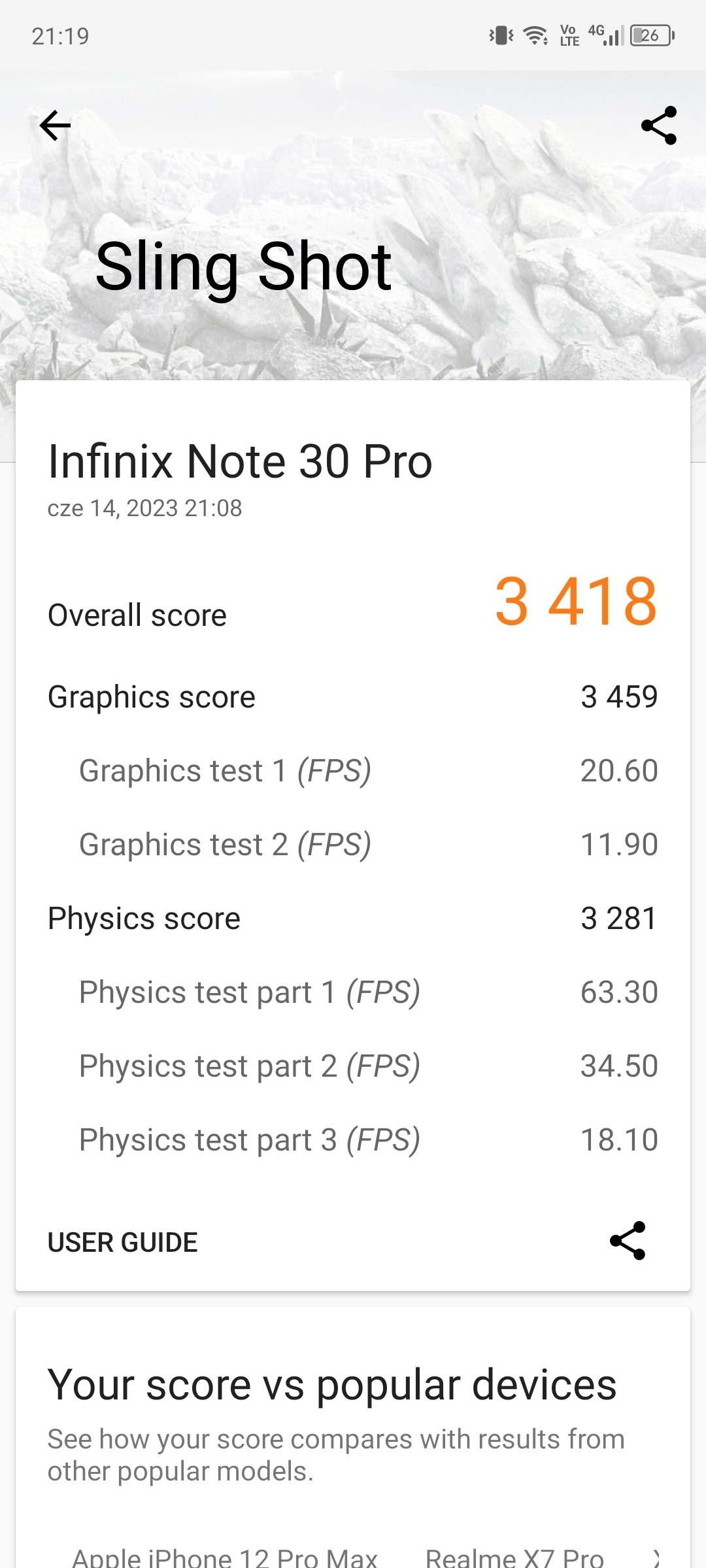Share the result via the top share icon
Screen dimensions: 706x1568
[658, 125]
